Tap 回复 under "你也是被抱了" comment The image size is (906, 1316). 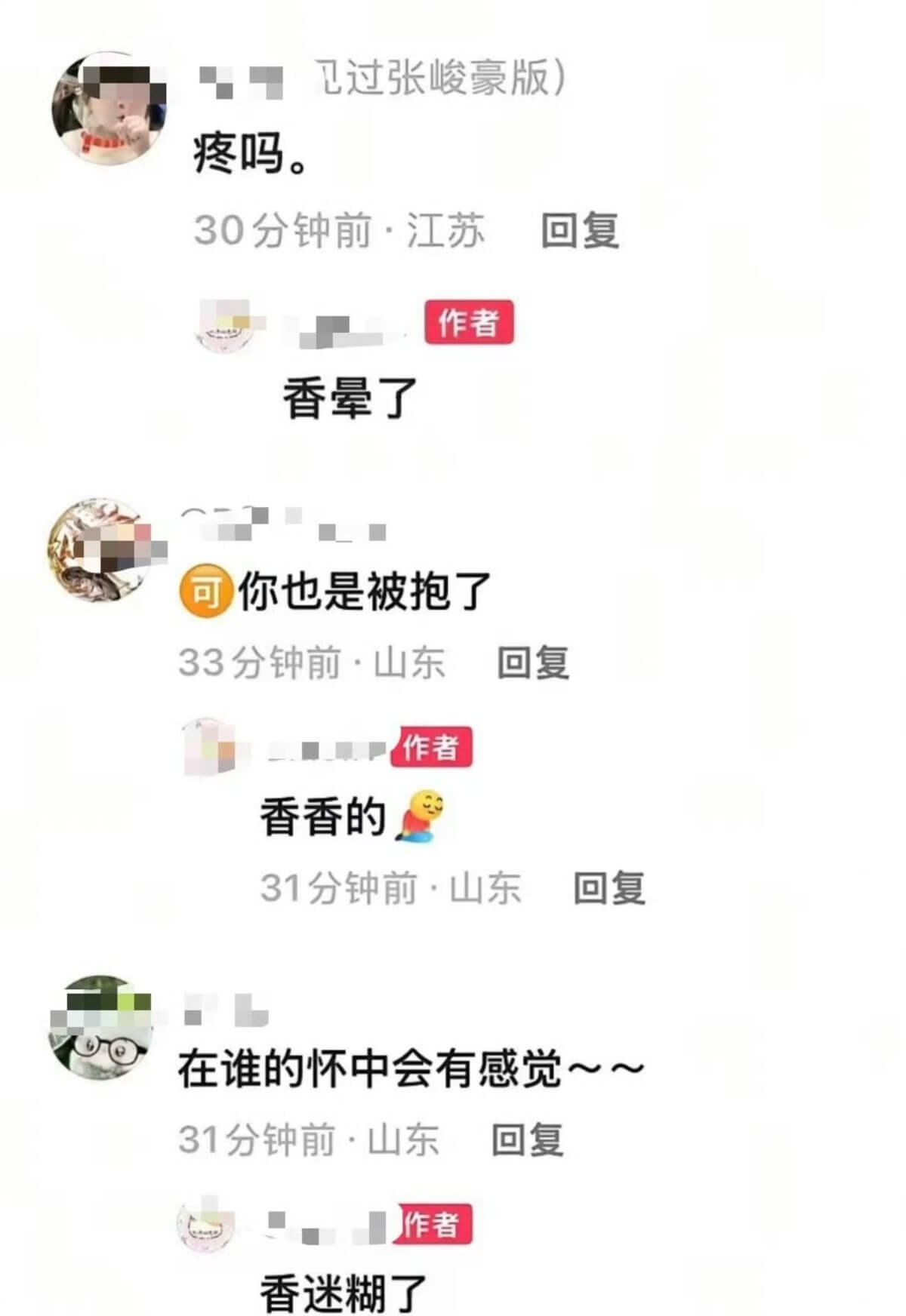[533, 663]
